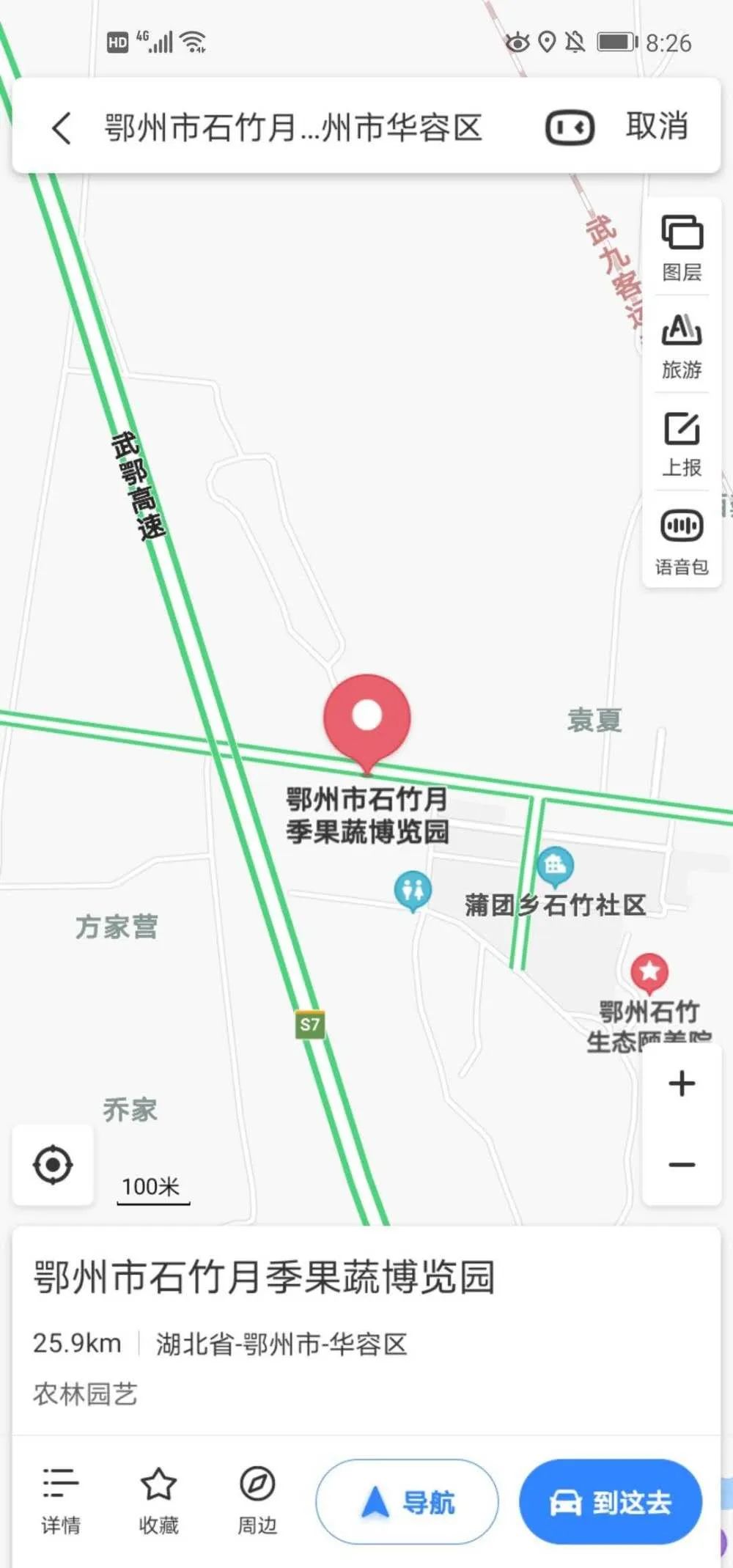
Task: Select the 鄂州石竹生态颐养院 marker on the map
Action: tap(649, 971)
